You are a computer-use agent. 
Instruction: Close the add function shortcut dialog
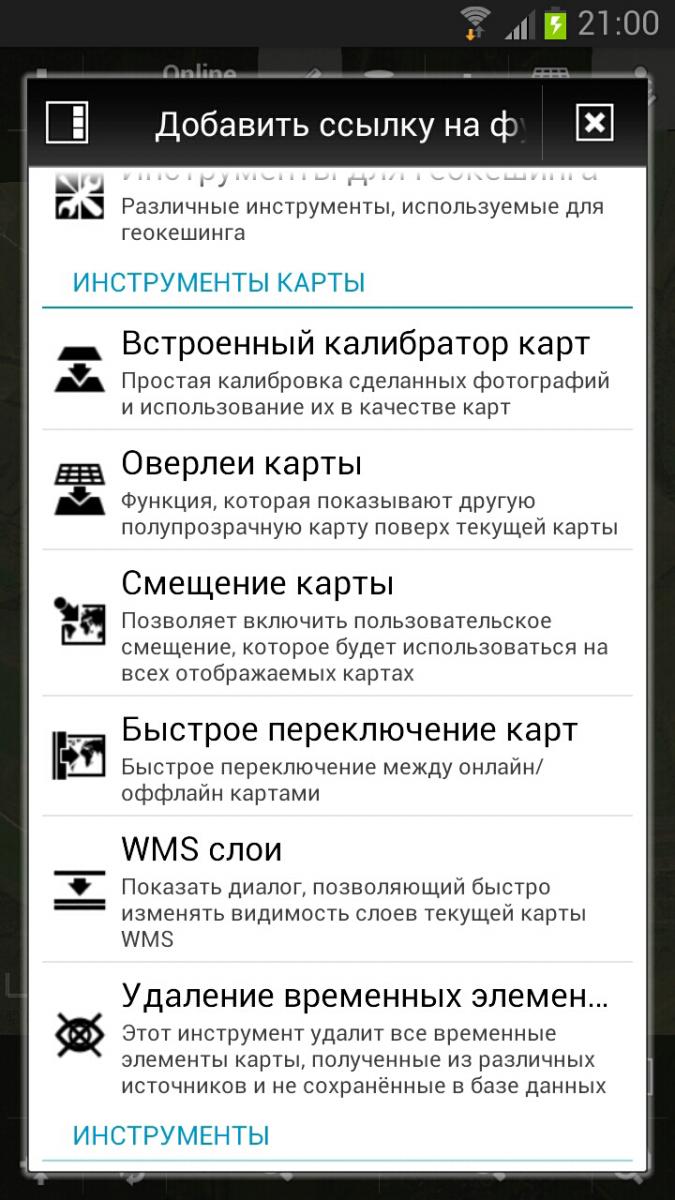tap(594, 124)
